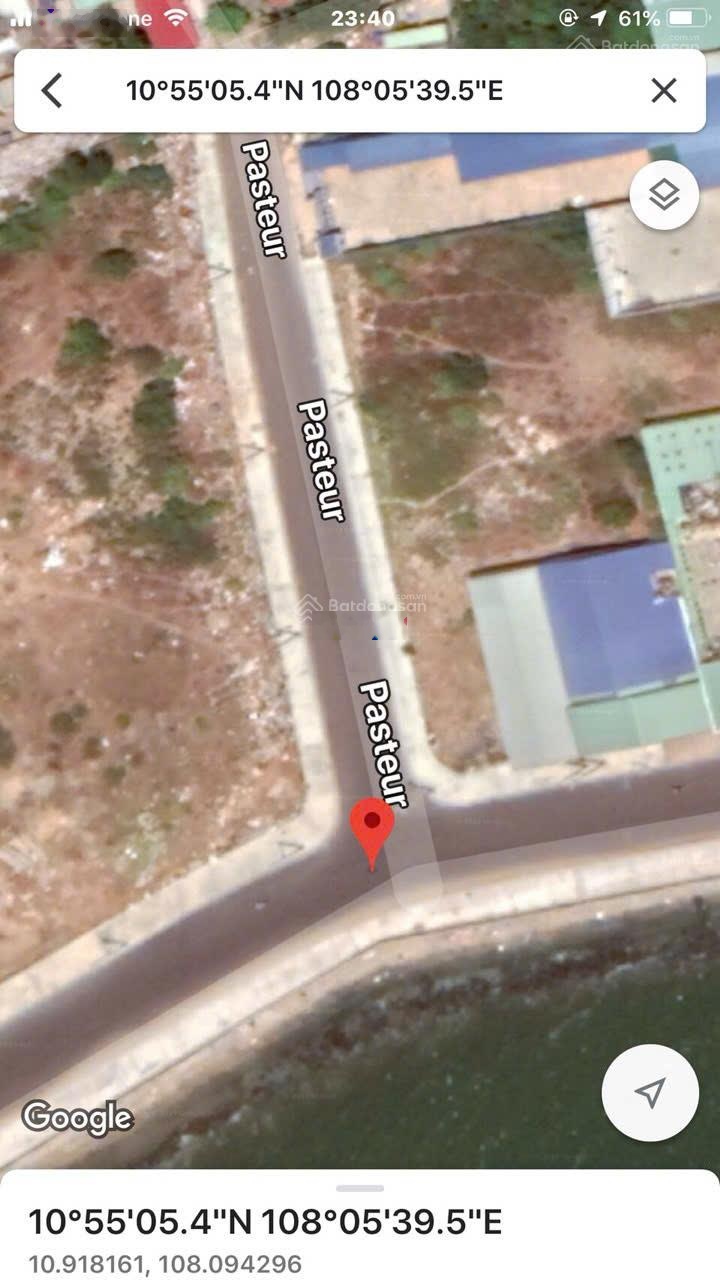The width and height of the screenshot is (720, 1280).
Task: Expand the dropped pin info sheet
Action: (x=360, y=1189)
